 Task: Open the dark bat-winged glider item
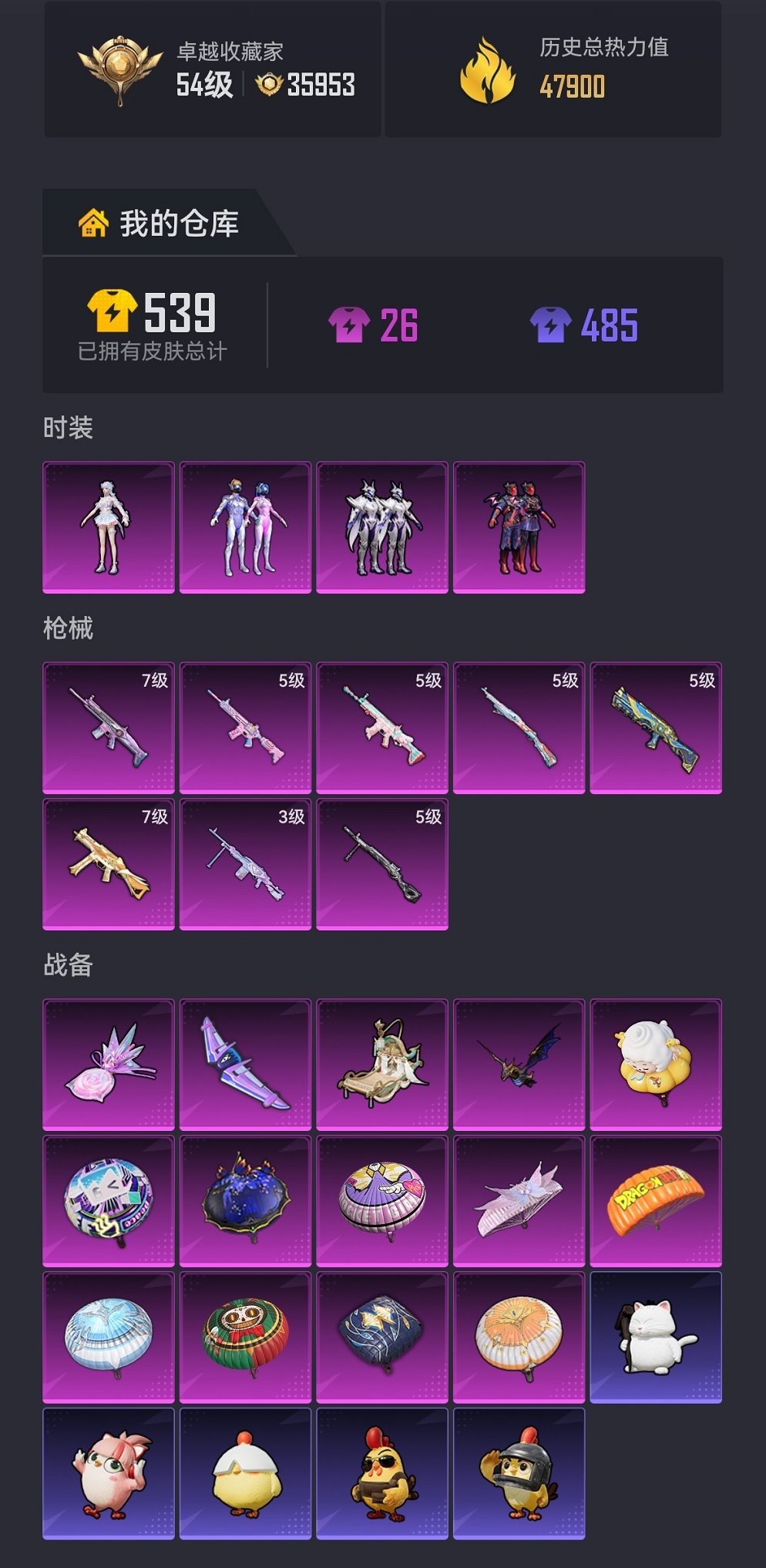(519, 1065)
